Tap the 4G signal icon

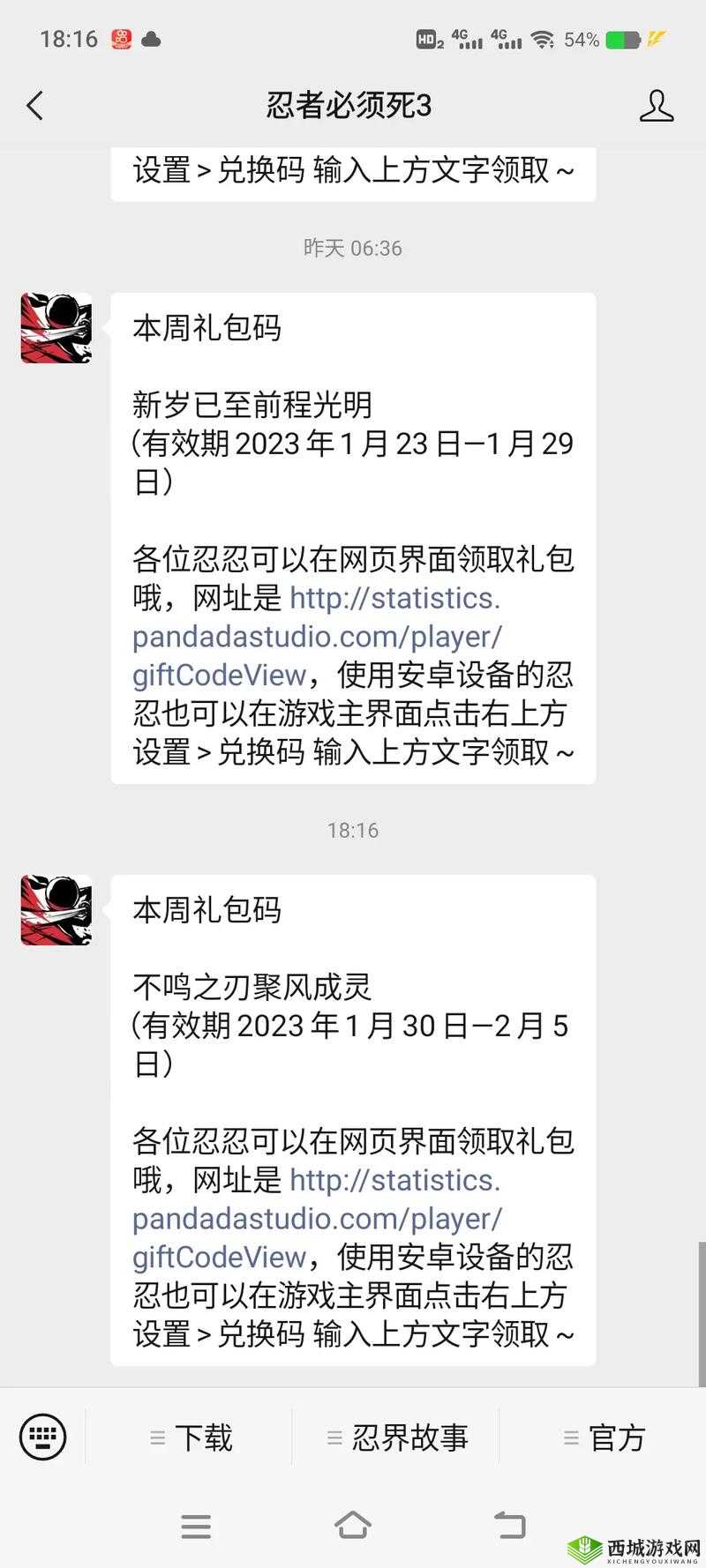(465, 37)
